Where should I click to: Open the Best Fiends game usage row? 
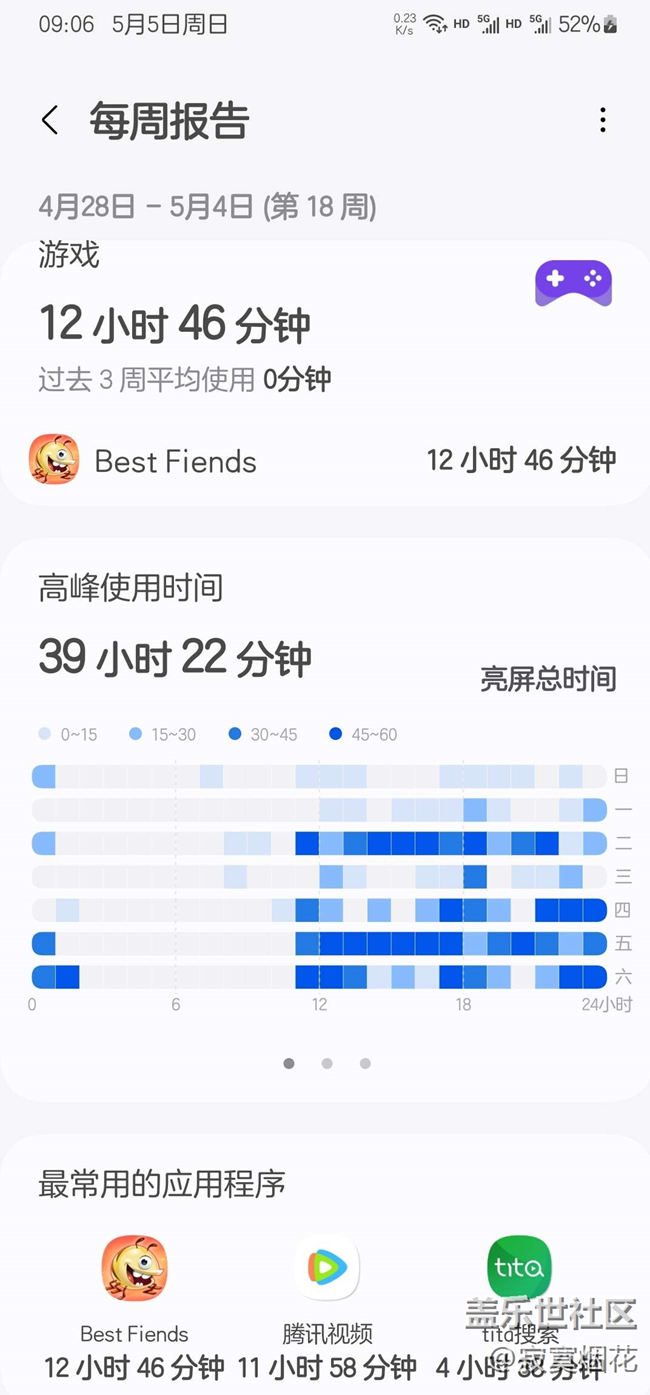324,461
